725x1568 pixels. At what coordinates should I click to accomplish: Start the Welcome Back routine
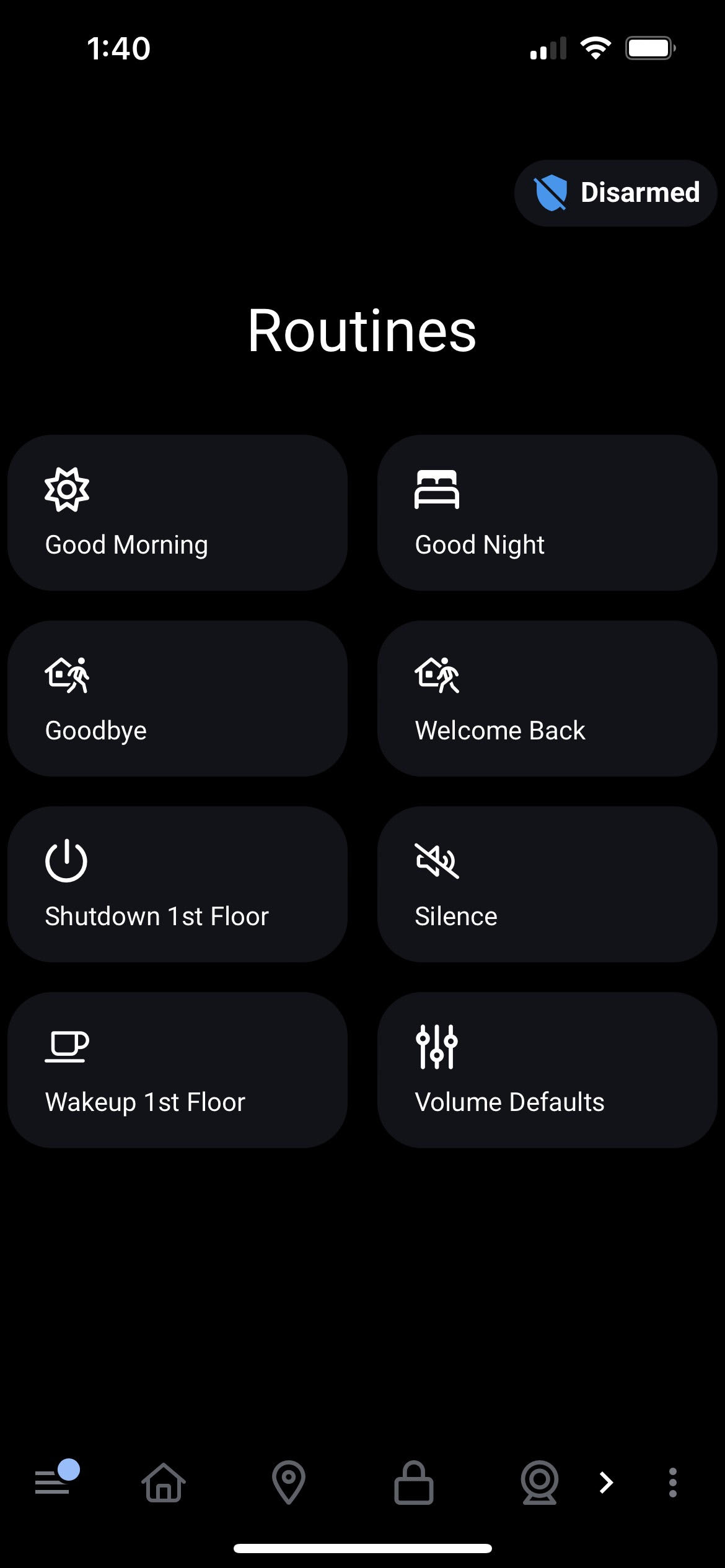pyautogui.click(x=547, y=698)
